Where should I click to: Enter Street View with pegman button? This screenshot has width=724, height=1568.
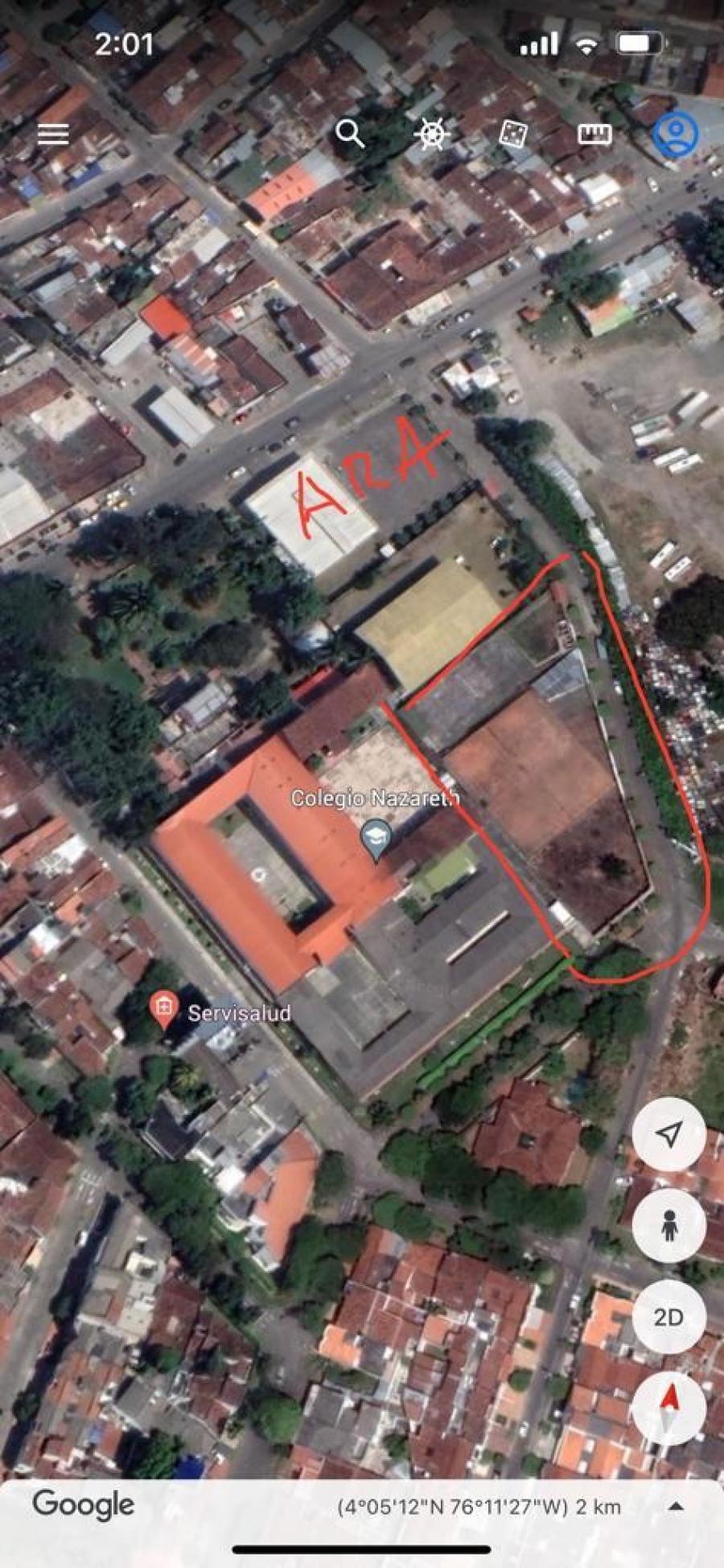(x=668, y=1225)
